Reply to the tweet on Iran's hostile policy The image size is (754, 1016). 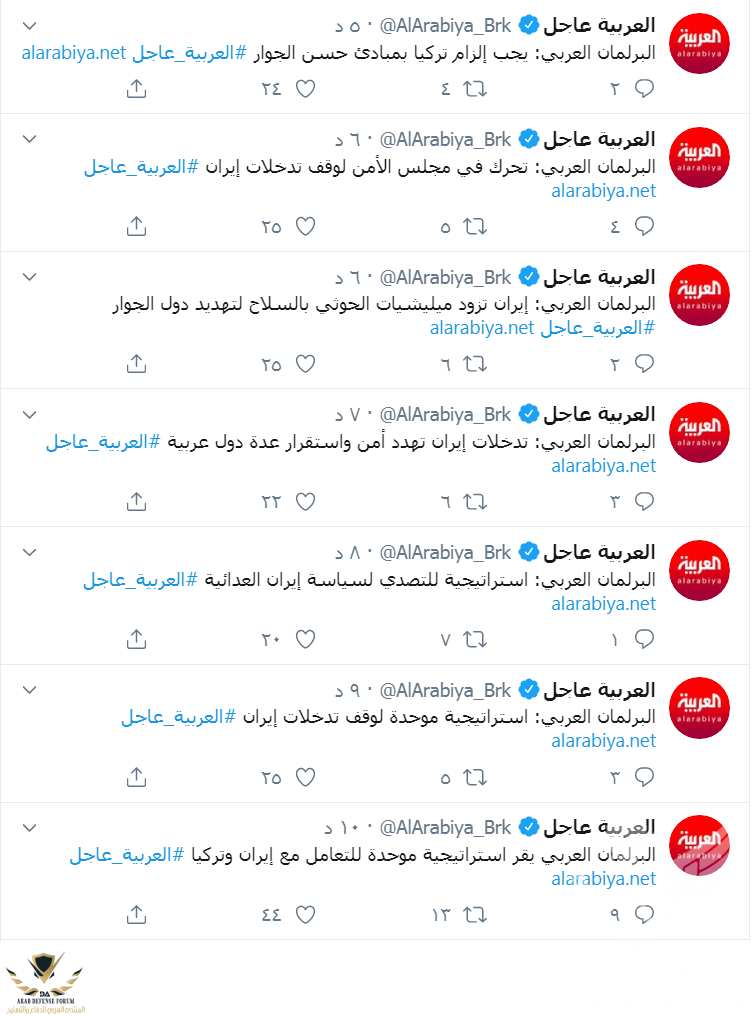[644, 638]
